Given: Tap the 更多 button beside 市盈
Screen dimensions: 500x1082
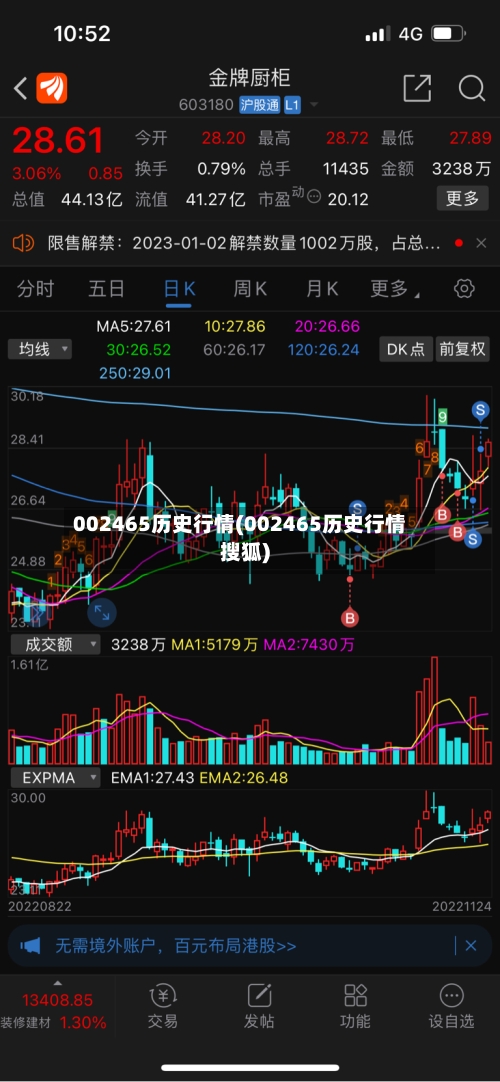Looking at the screenshot, I should [462, 199].
